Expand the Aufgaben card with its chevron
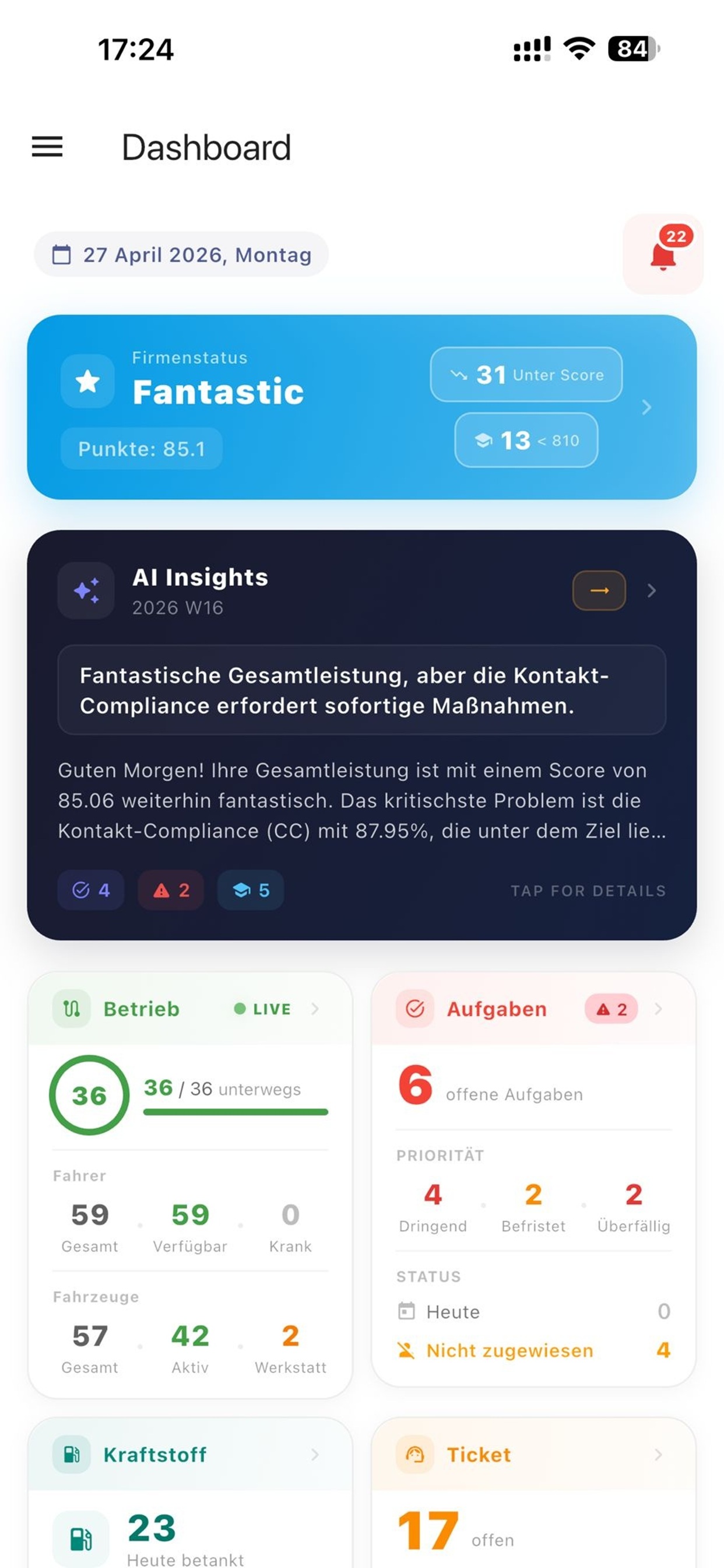This screenshot has height=1568, width=724. (x=659, y=1009)
